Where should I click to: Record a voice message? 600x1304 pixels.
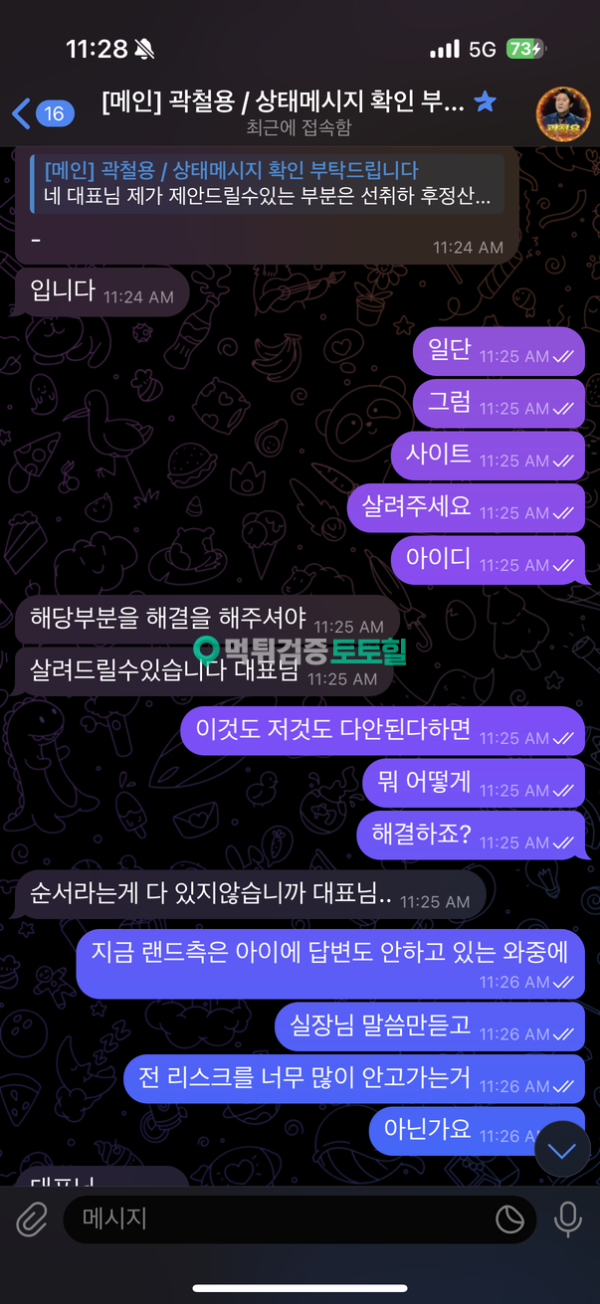568,1219
